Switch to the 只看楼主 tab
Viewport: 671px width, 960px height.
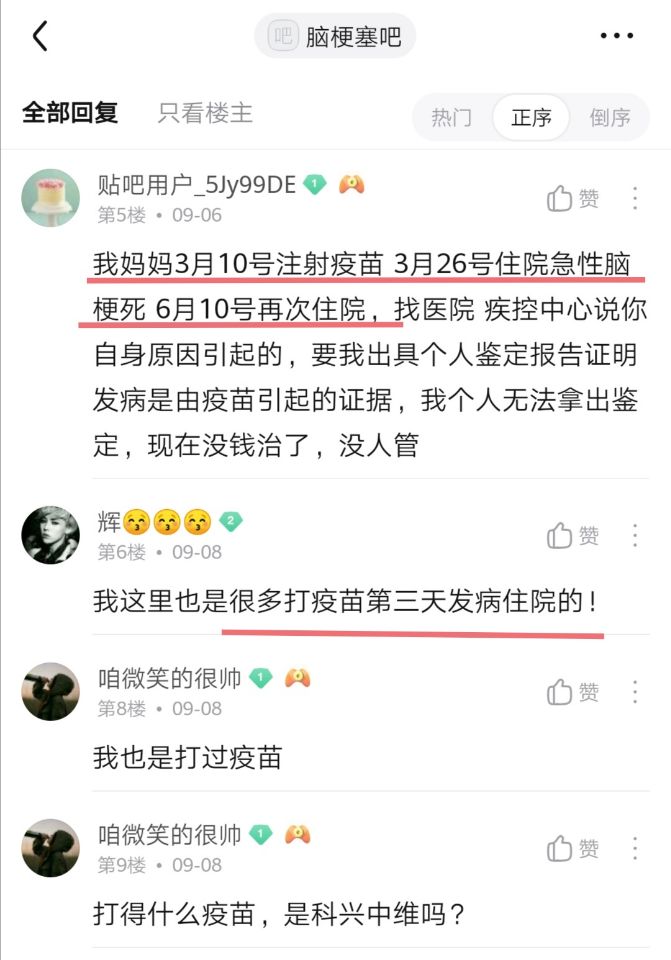205,113
